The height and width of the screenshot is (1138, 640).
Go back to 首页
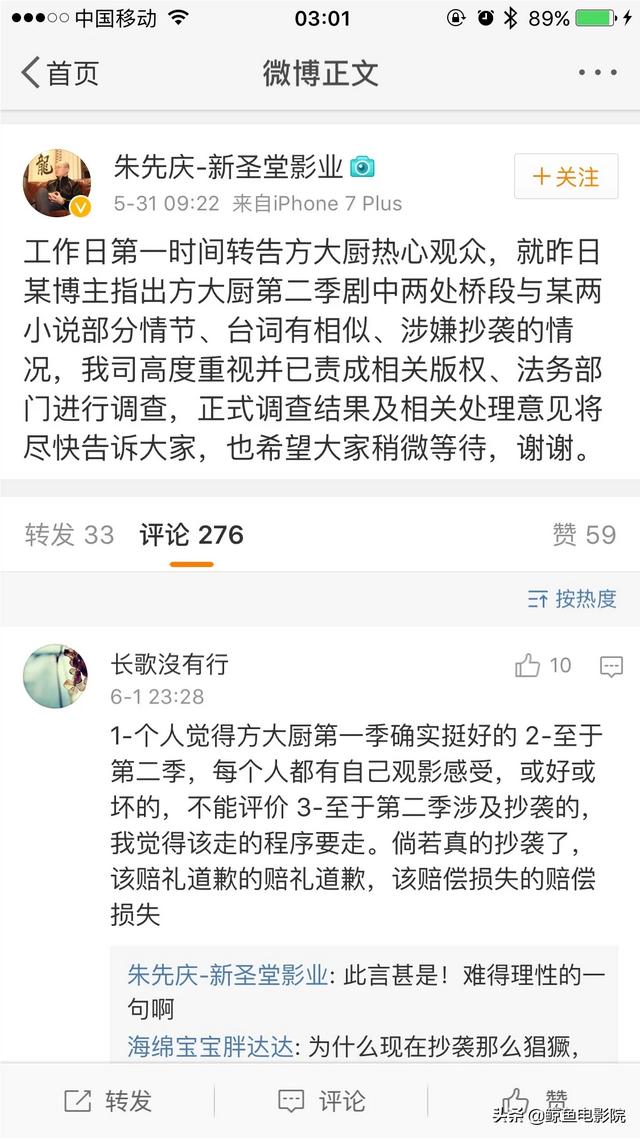pyautogui.click(x=60, y=73)
